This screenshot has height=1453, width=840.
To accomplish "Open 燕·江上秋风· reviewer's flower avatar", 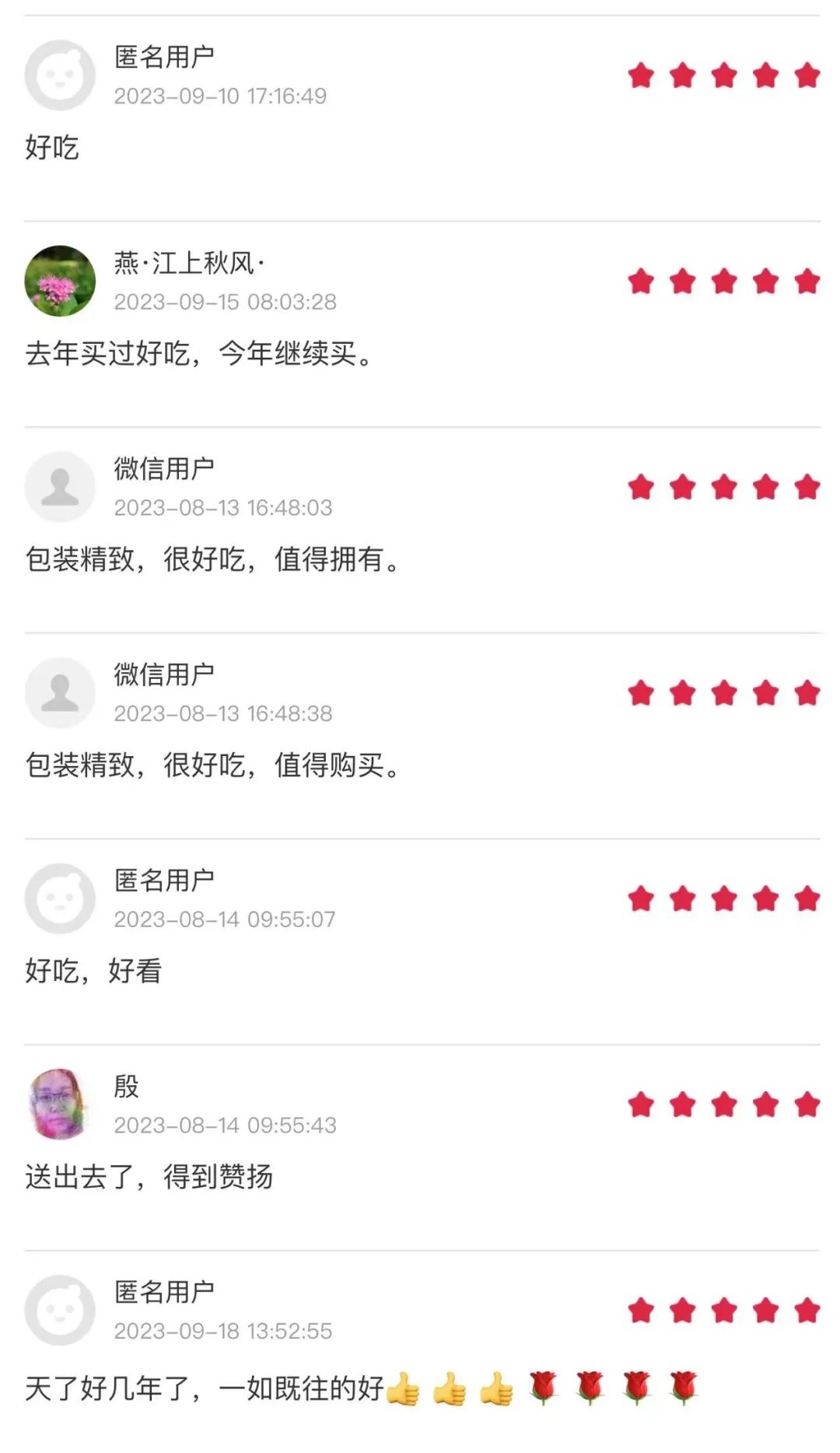I will click(x=60, y=281).
